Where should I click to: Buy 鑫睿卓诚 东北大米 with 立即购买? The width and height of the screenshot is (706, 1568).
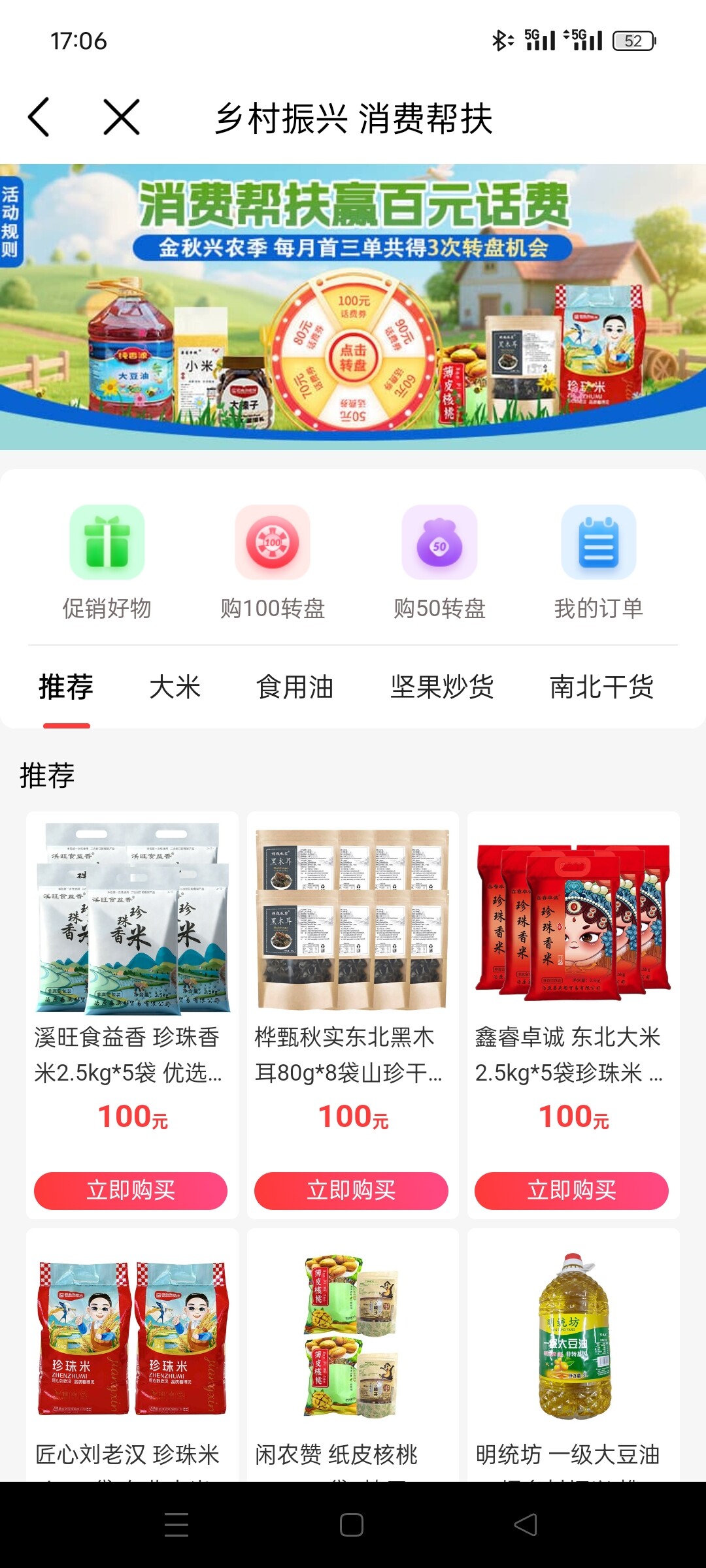(x=571, y=1190)
